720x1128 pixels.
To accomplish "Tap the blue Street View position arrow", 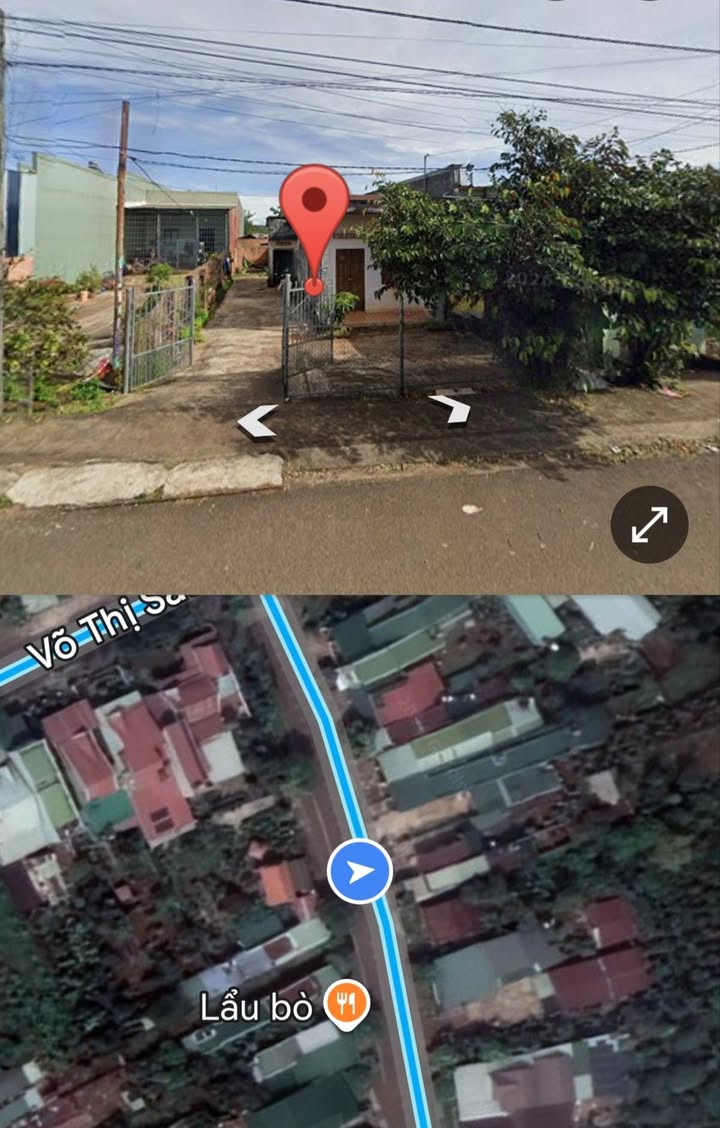I will click(x=359, y=872).
